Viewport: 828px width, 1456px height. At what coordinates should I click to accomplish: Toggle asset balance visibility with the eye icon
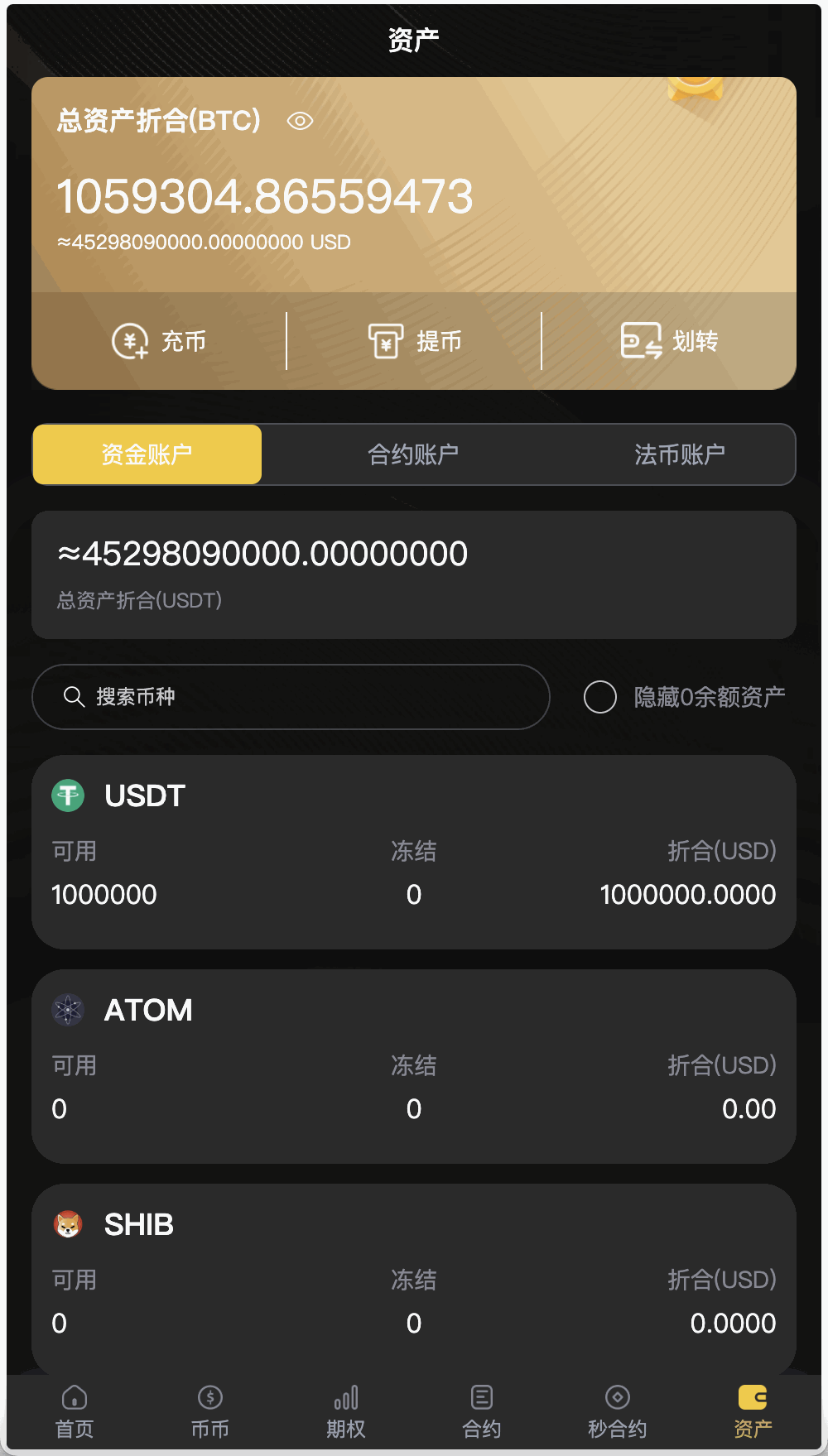click(300, 121)
